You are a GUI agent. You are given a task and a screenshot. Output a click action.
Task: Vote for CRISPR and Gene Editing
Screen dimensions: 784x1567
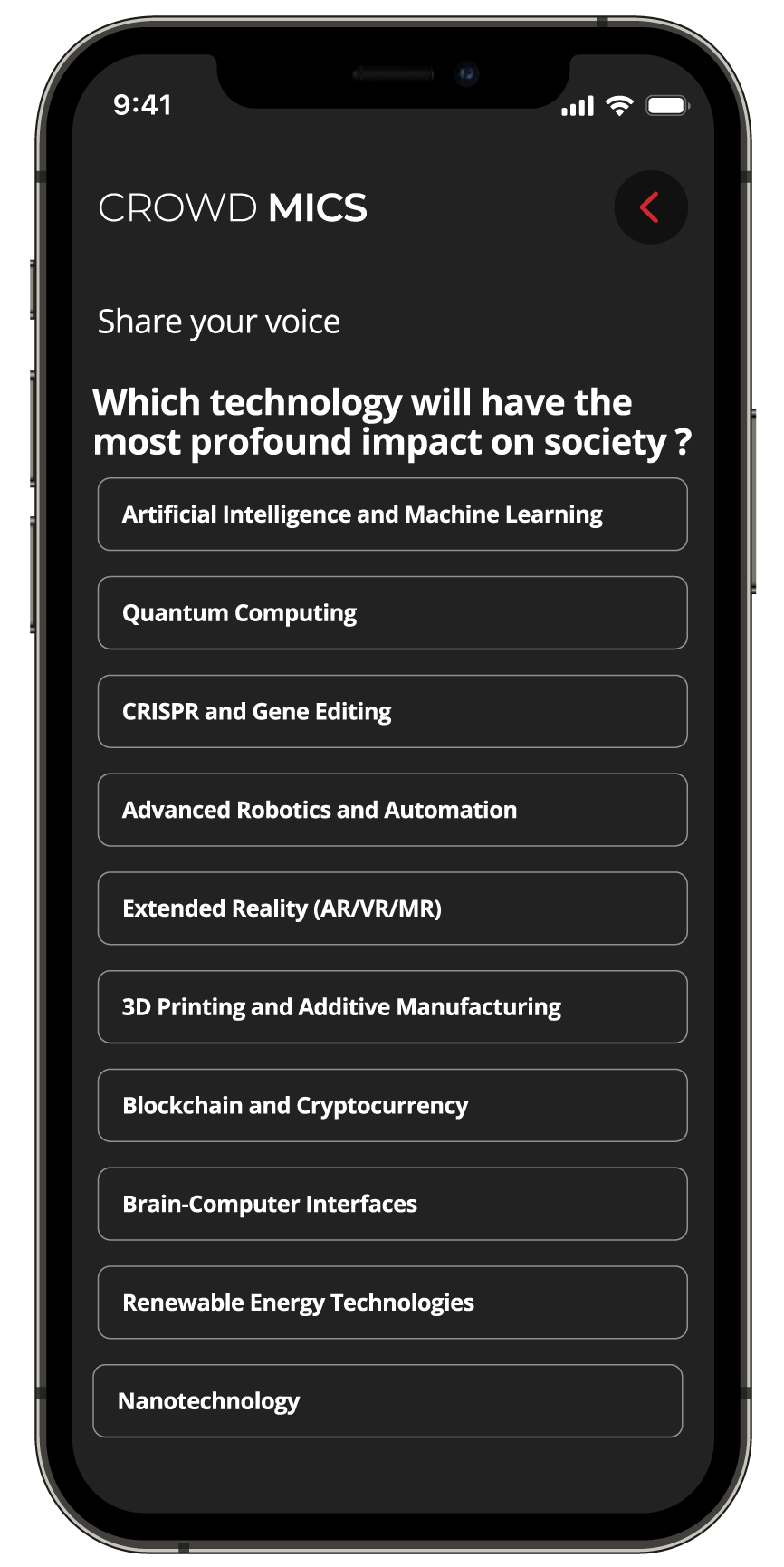[392, 712]
